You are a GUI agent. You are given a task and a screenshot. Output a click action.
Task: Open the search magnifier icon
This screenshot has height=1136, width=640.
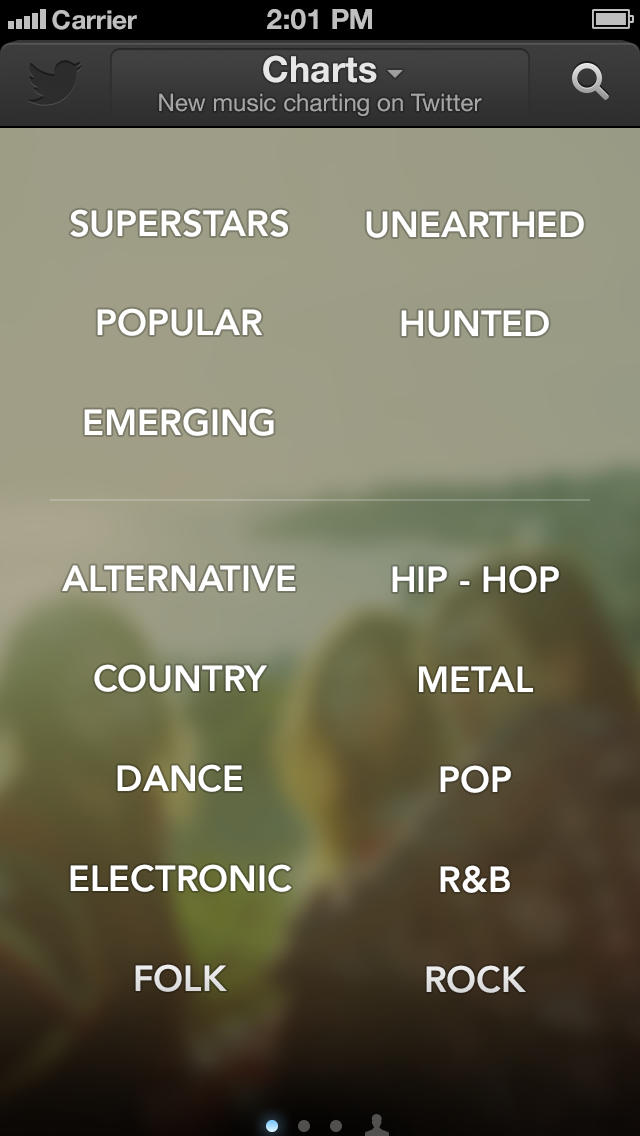point(590,82)
